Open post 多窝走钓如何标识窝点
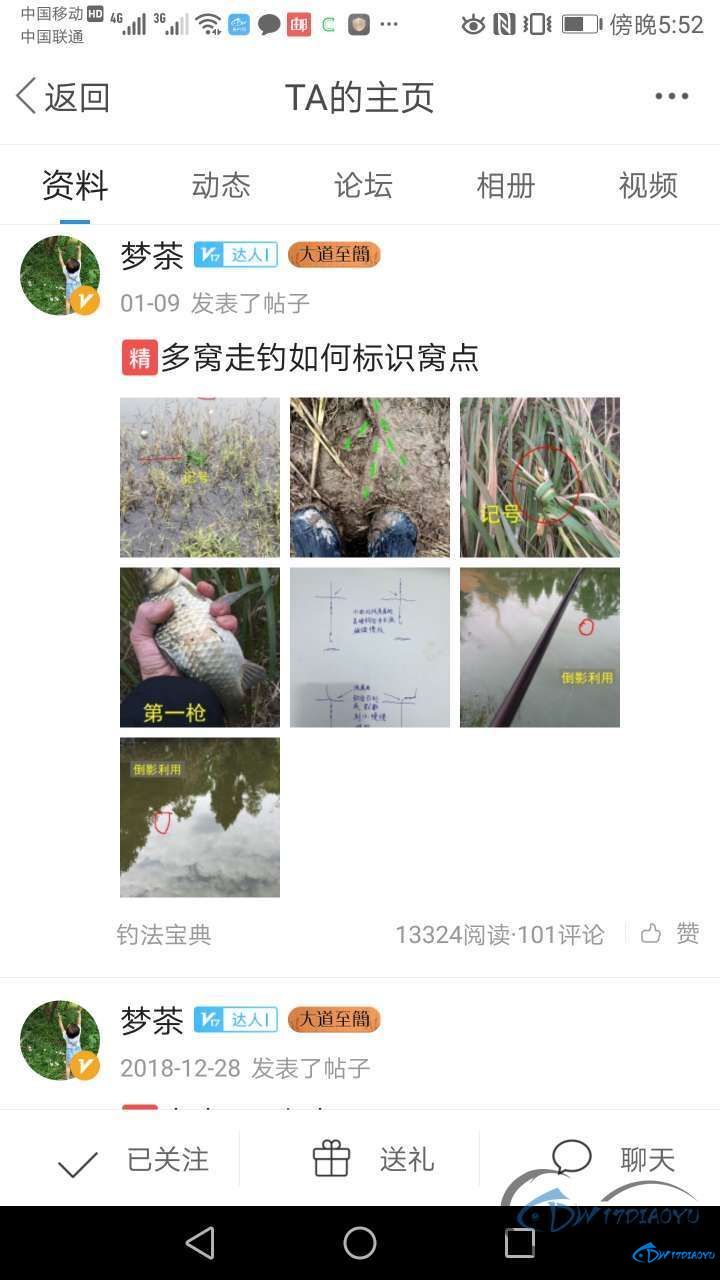The width and height of the screenshot is (720, 1280). click(318, 357)
